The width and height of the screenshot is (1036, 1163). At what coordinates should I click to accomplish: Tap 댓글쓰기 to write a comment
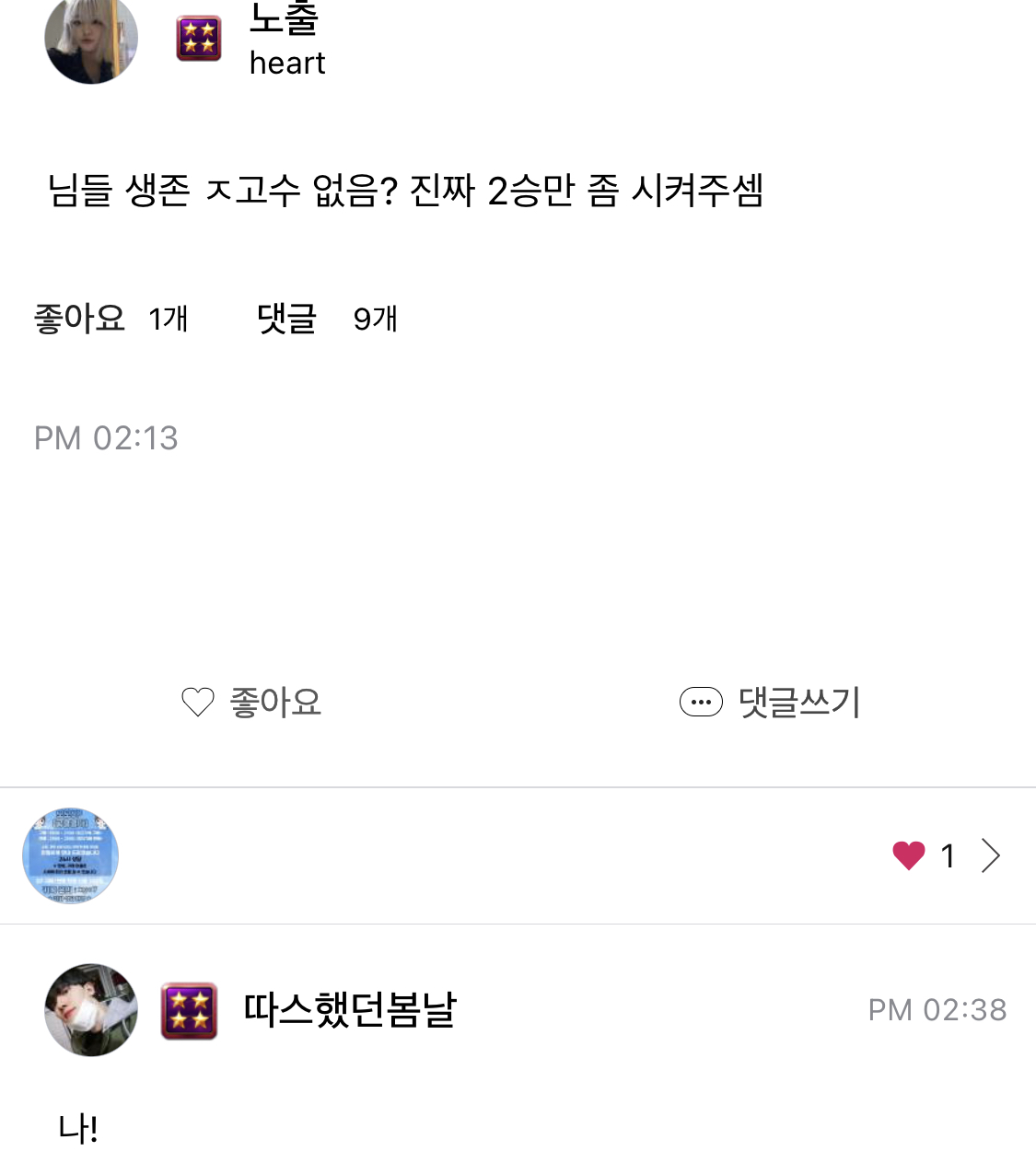[770, 703]
